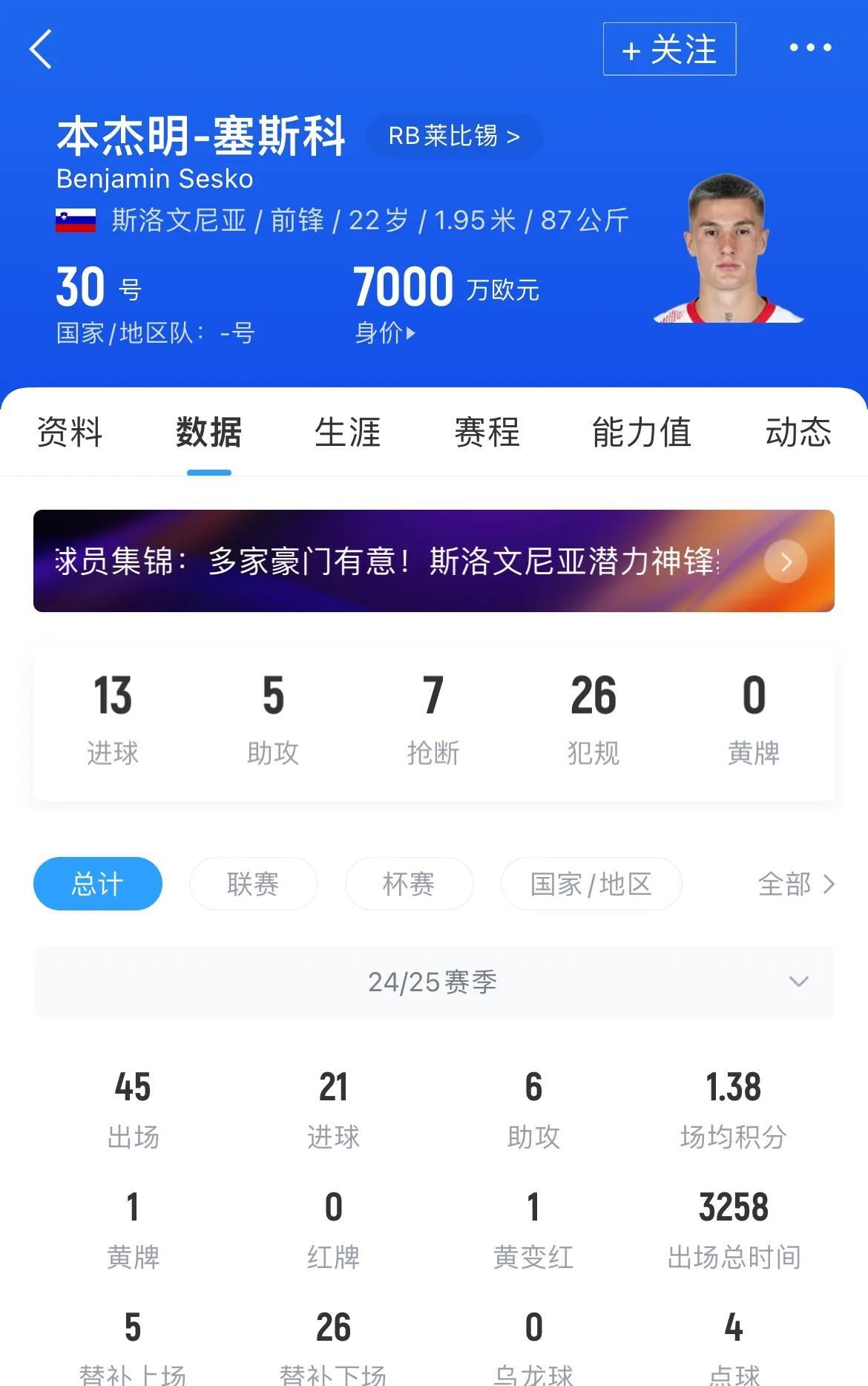Select the 数据 tab
Viewport: 868px width, 1386px height.
(x=208, y=433)
